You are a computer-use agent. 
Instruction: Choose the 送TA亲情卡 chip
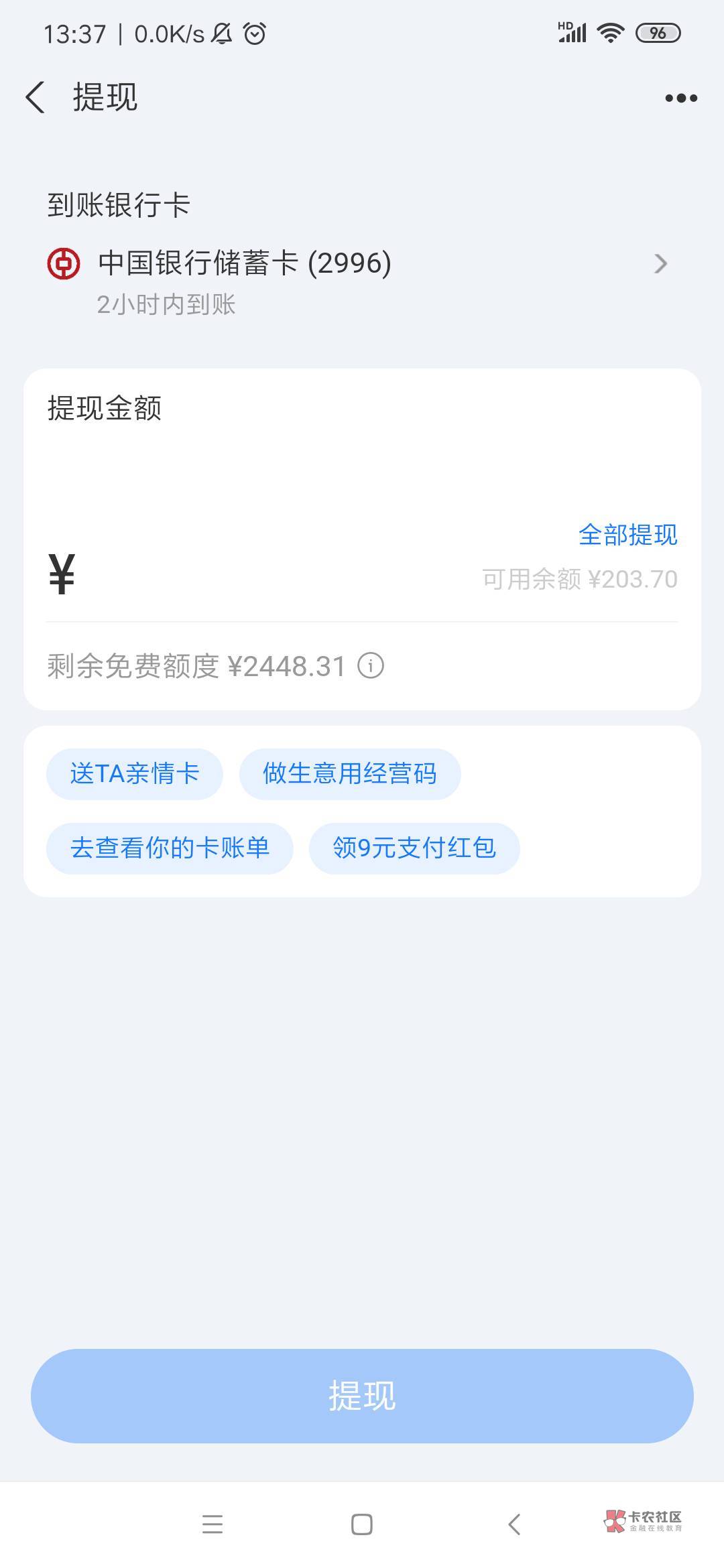coord(135,774)
